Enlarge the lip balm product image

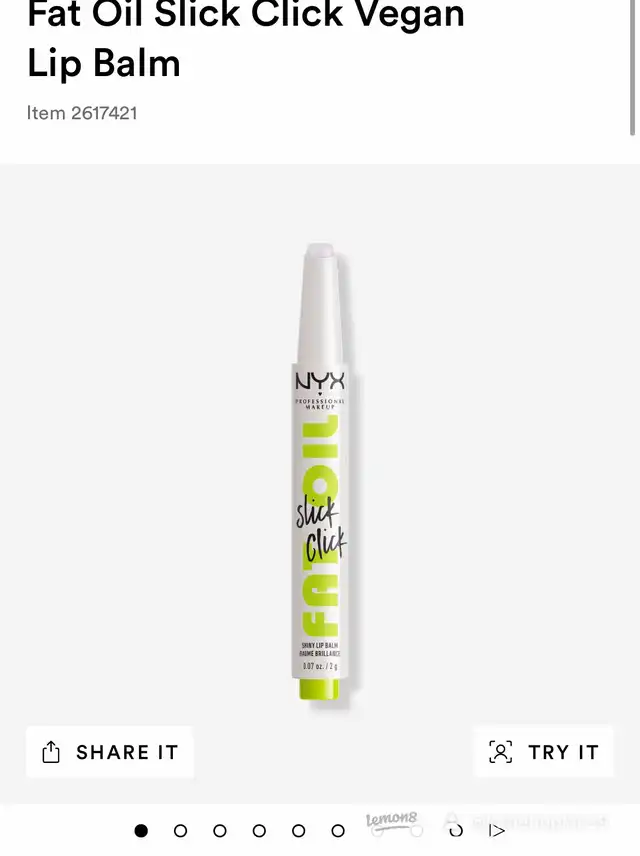(319, 470)
